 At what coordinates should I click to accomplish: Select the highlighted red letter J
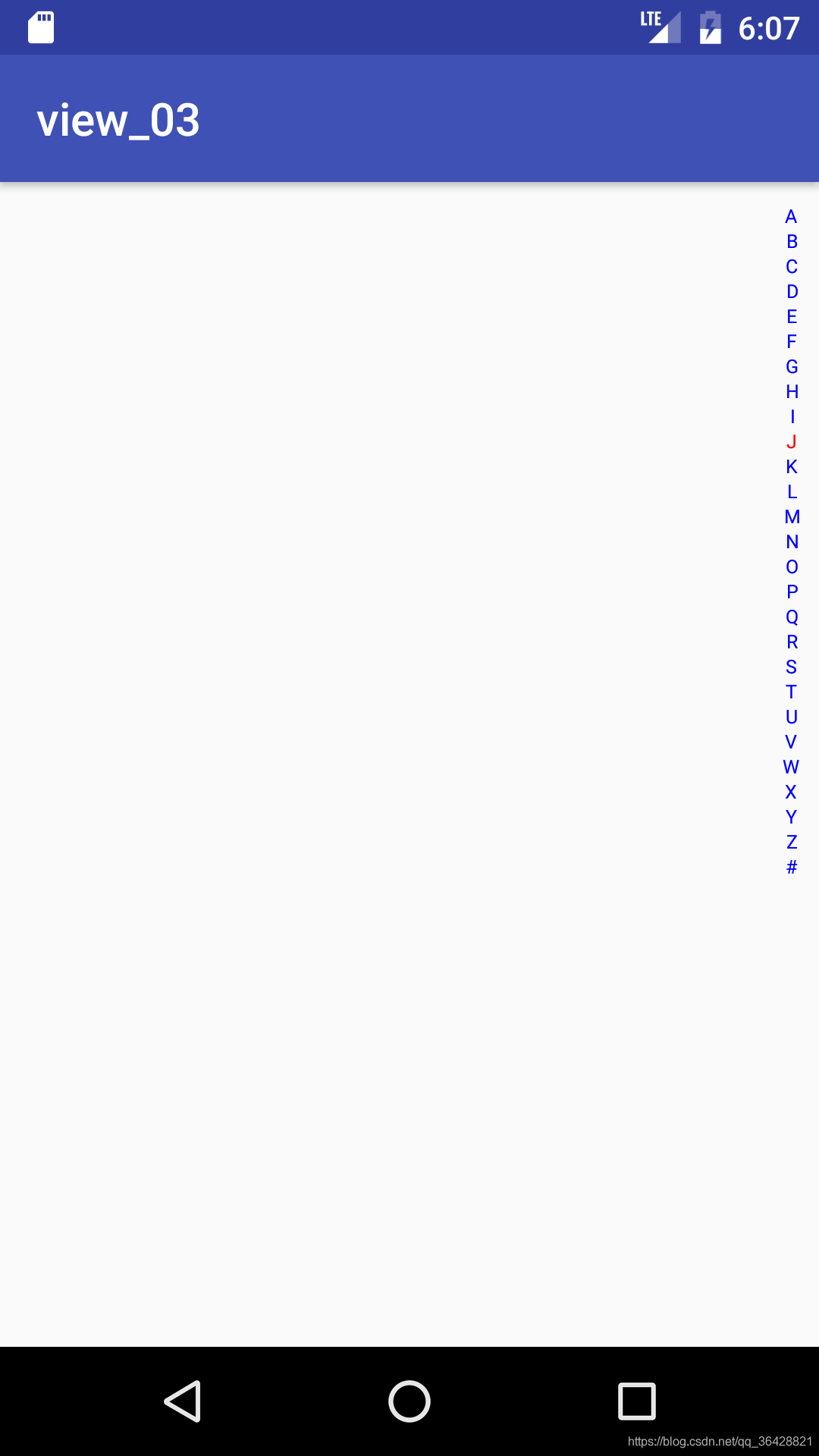(791, 442)
